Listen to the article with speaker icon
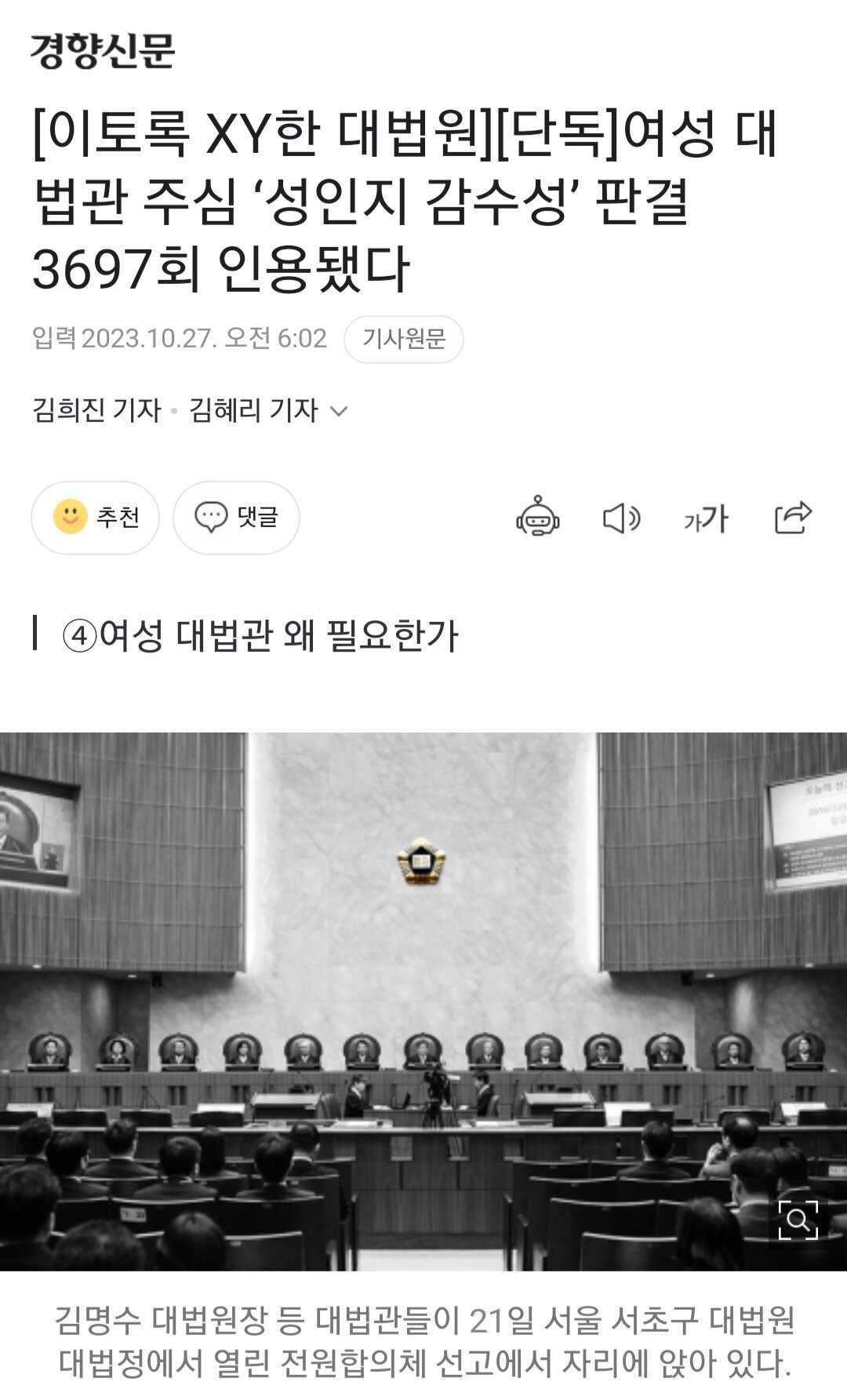 pyautogui.click(x=621, y=518)
